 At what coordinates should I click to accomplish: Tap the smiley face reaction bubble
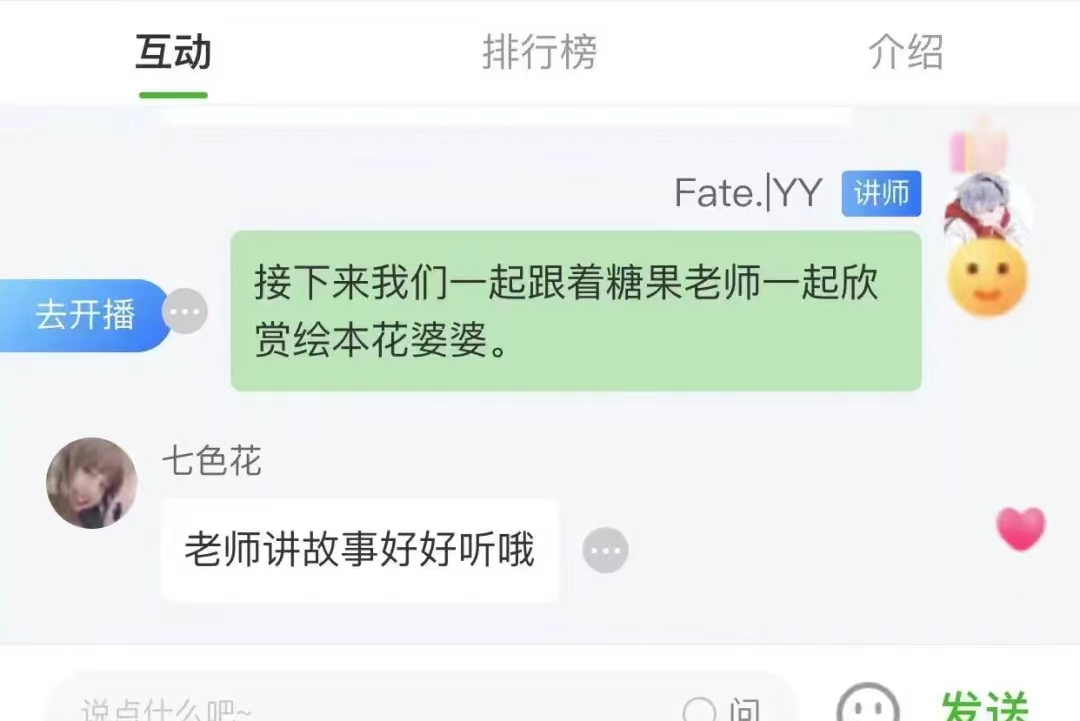(987, 279)
